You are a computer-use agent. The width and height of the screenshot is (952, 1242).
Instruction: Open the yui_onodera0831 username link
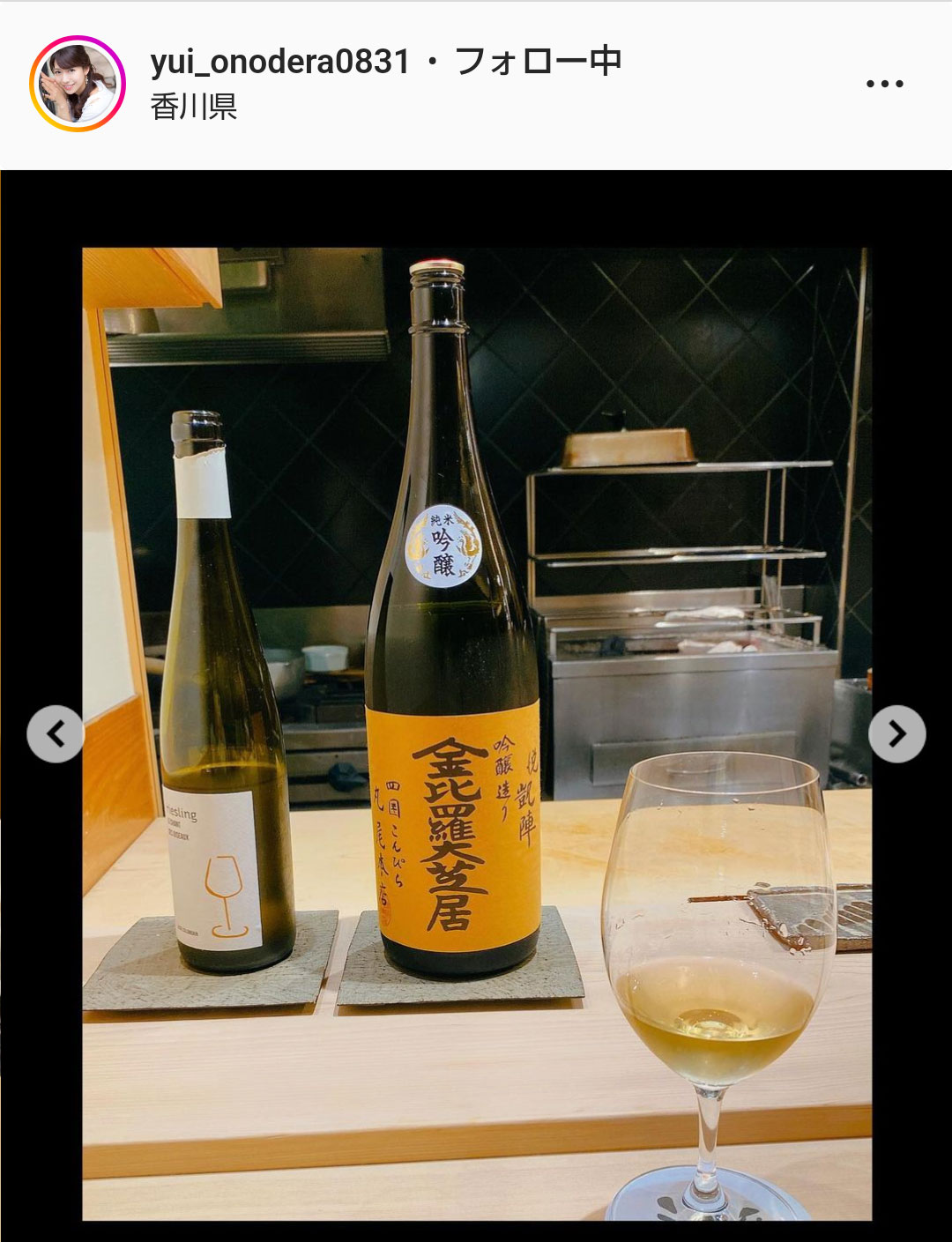point(279,62)
